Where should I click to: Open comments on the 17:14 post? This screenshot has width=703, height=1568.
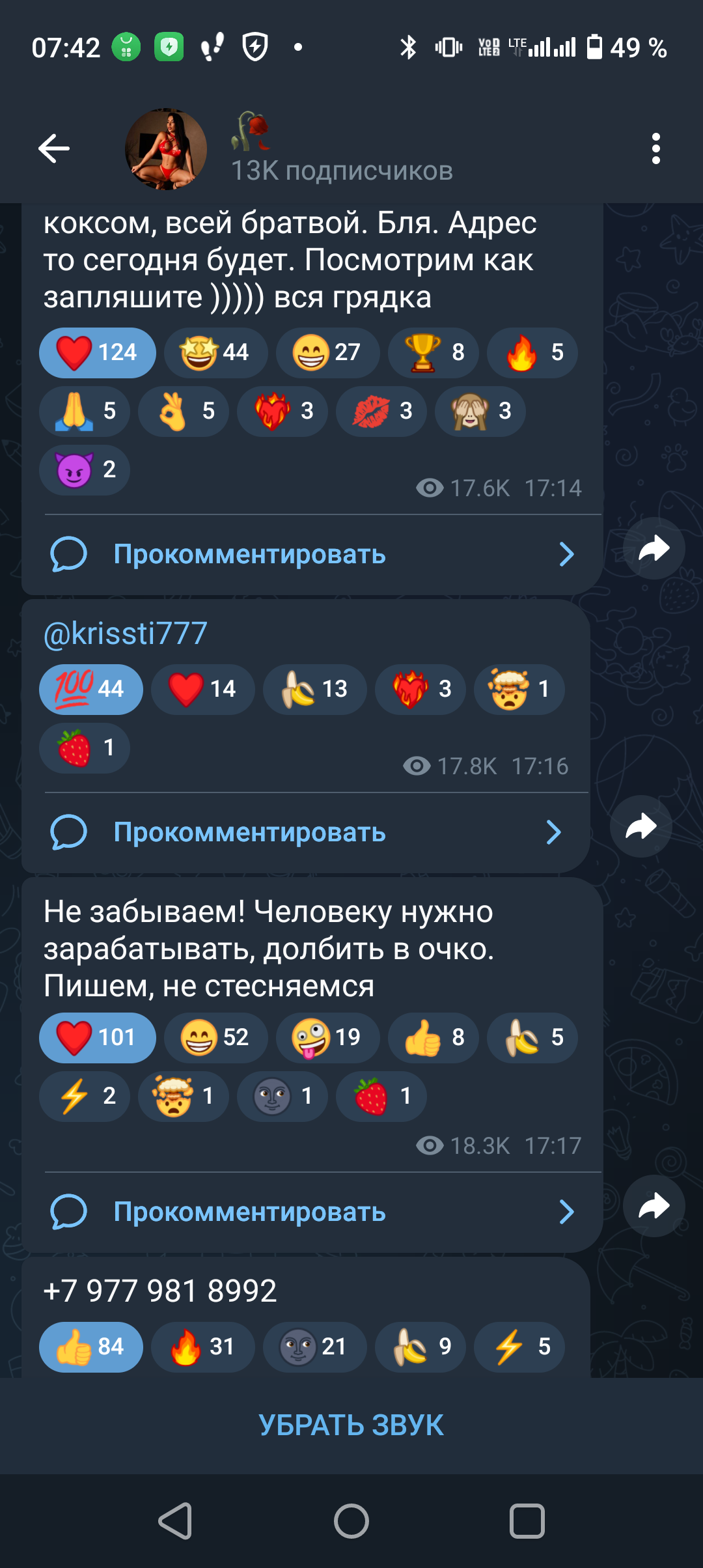click(311, 555)
